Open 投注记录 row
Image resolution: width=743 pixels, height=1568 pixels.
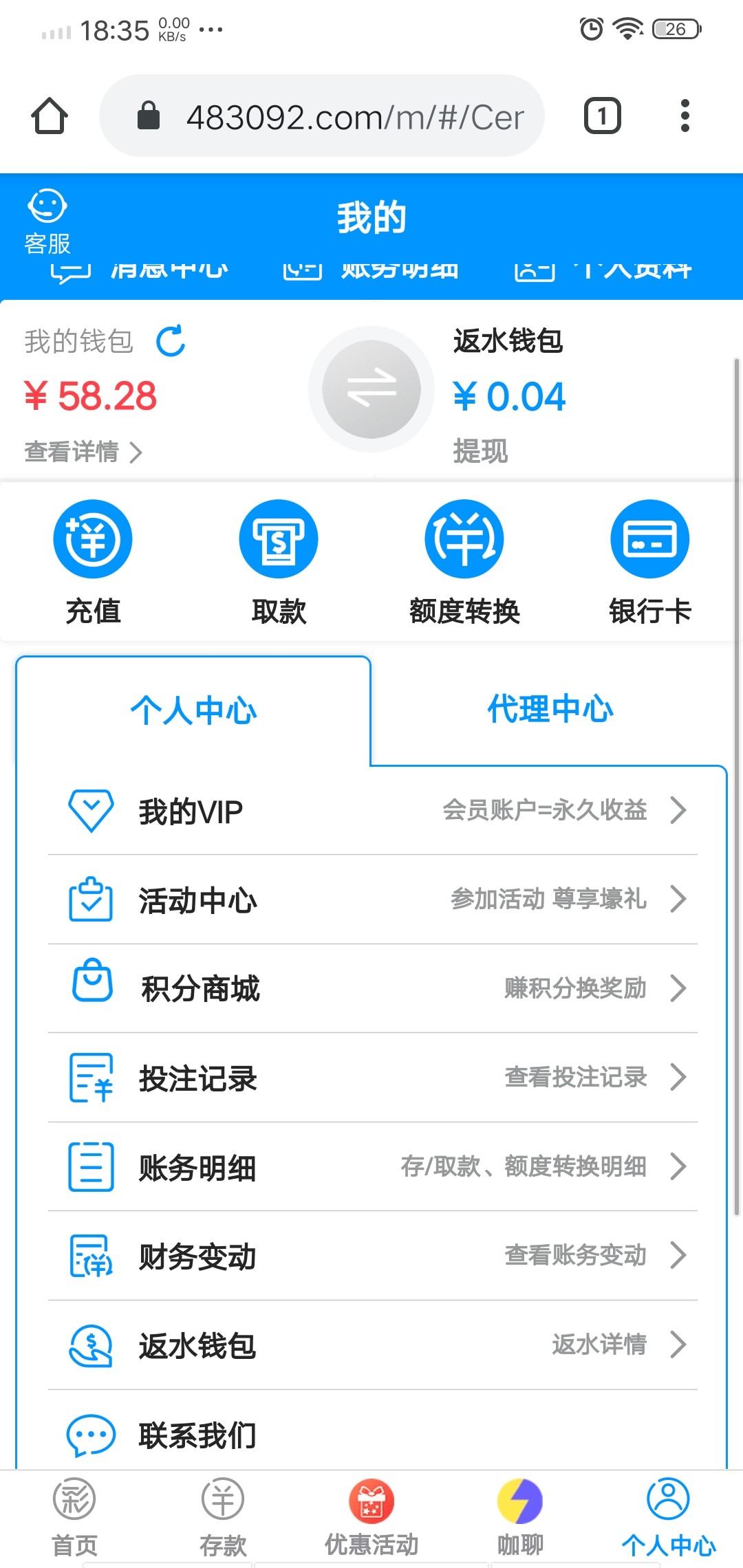[373, 1078]
